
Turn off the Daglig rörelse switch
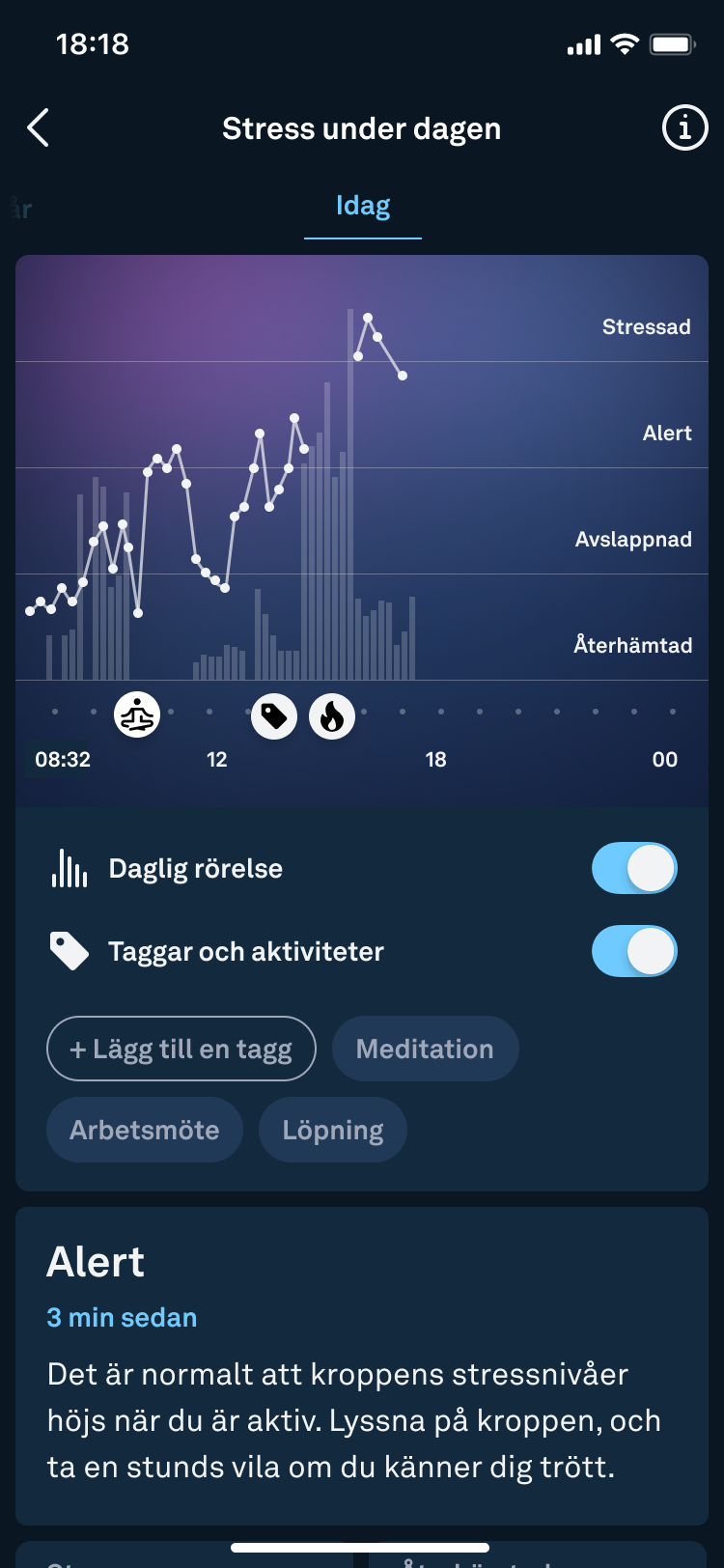point(634,868)
